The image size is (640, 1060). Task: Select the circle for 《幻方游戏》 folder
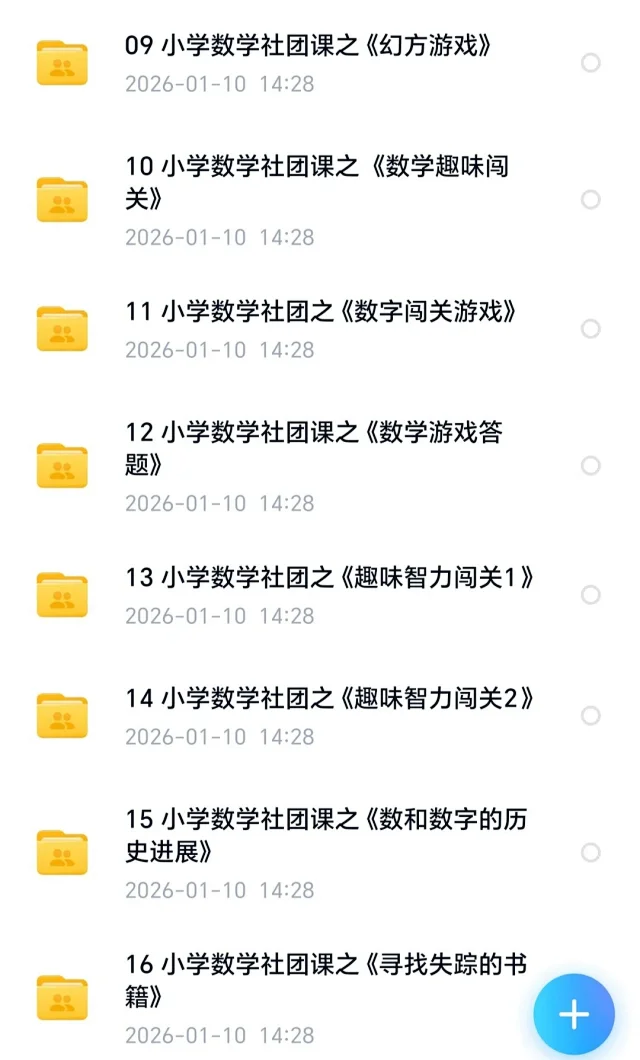[591, 63]
